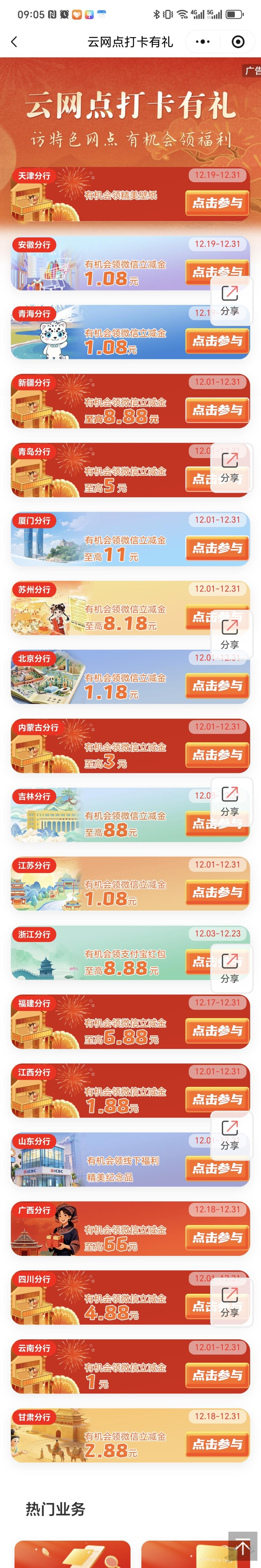Participate in 广西分行 66元 activity
Viewport: 261px width, 1568px height.
(x=217, y=1237)
